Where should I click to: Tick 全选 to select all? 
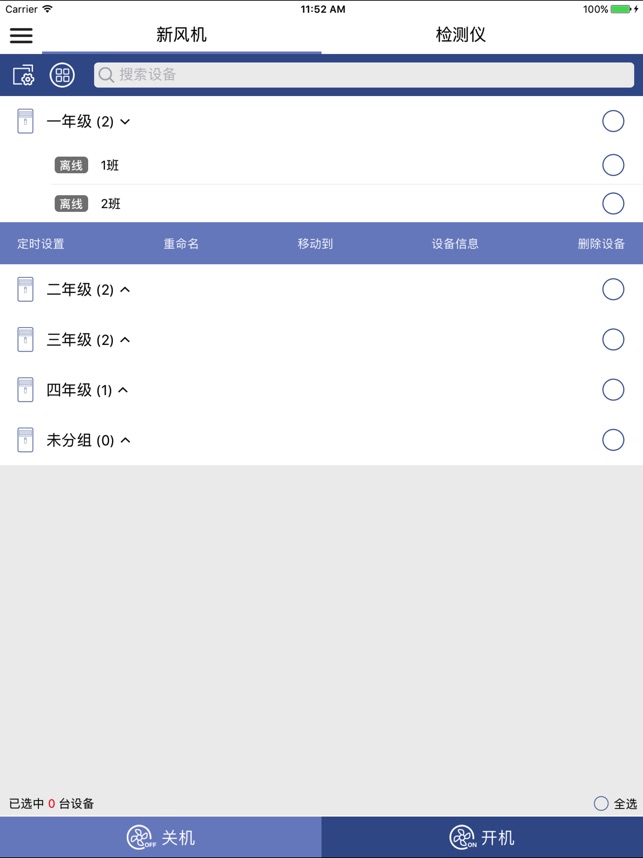(601, 803)
